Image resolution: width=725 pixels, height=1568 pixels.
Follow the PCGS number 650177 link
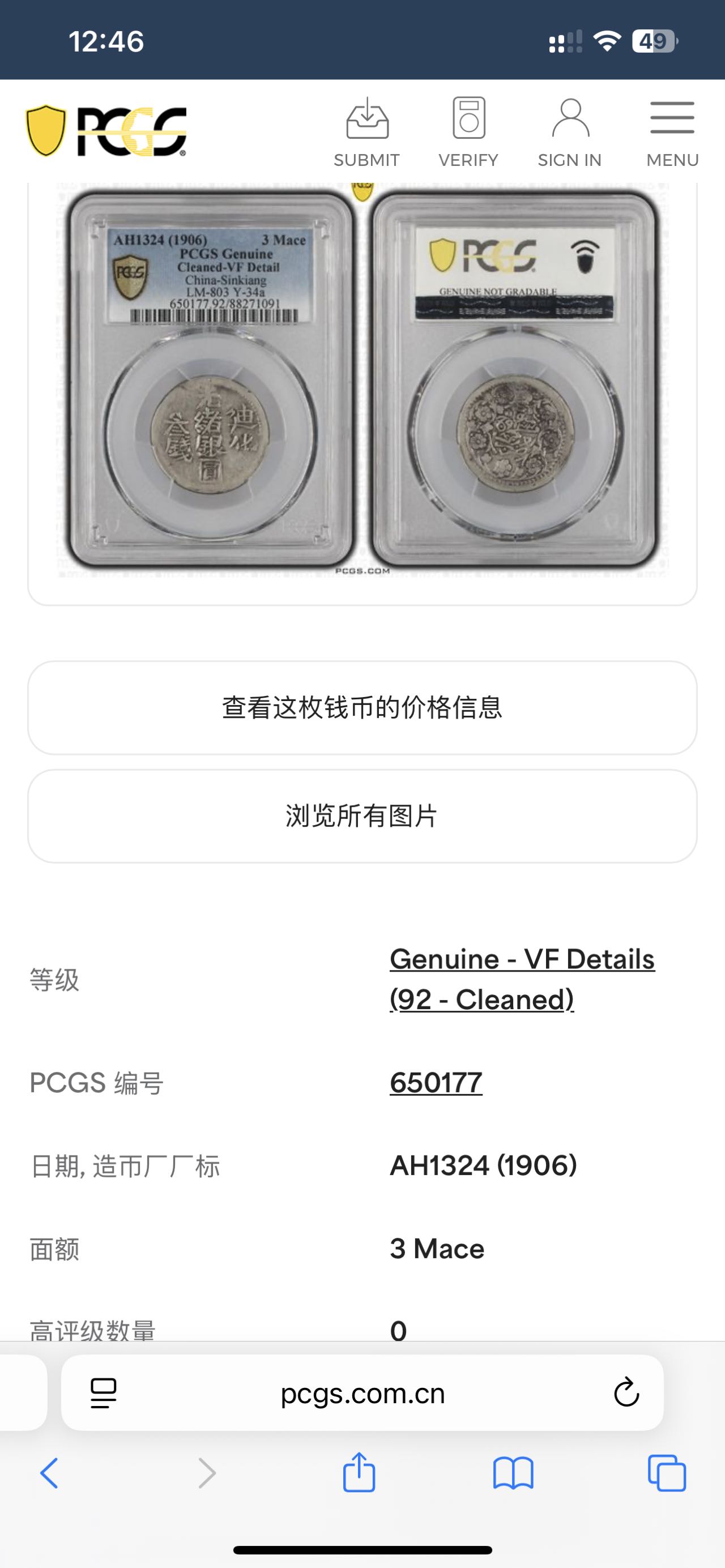(436, 1082)
